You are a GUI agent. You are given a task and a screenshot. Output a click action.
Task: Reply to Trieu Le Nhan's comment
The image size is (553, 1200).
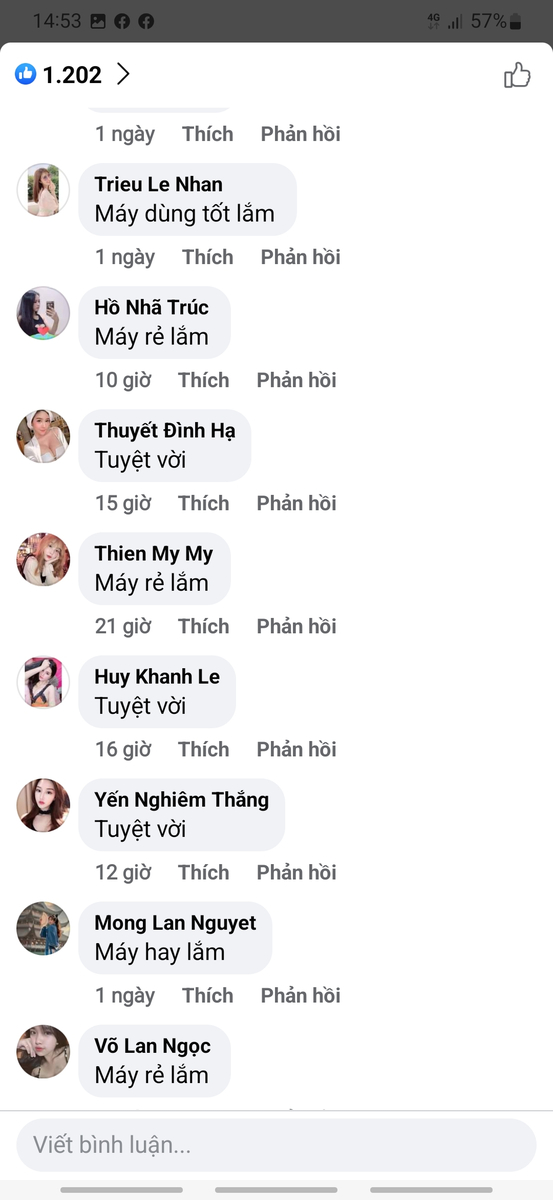(x=300, y=257)
